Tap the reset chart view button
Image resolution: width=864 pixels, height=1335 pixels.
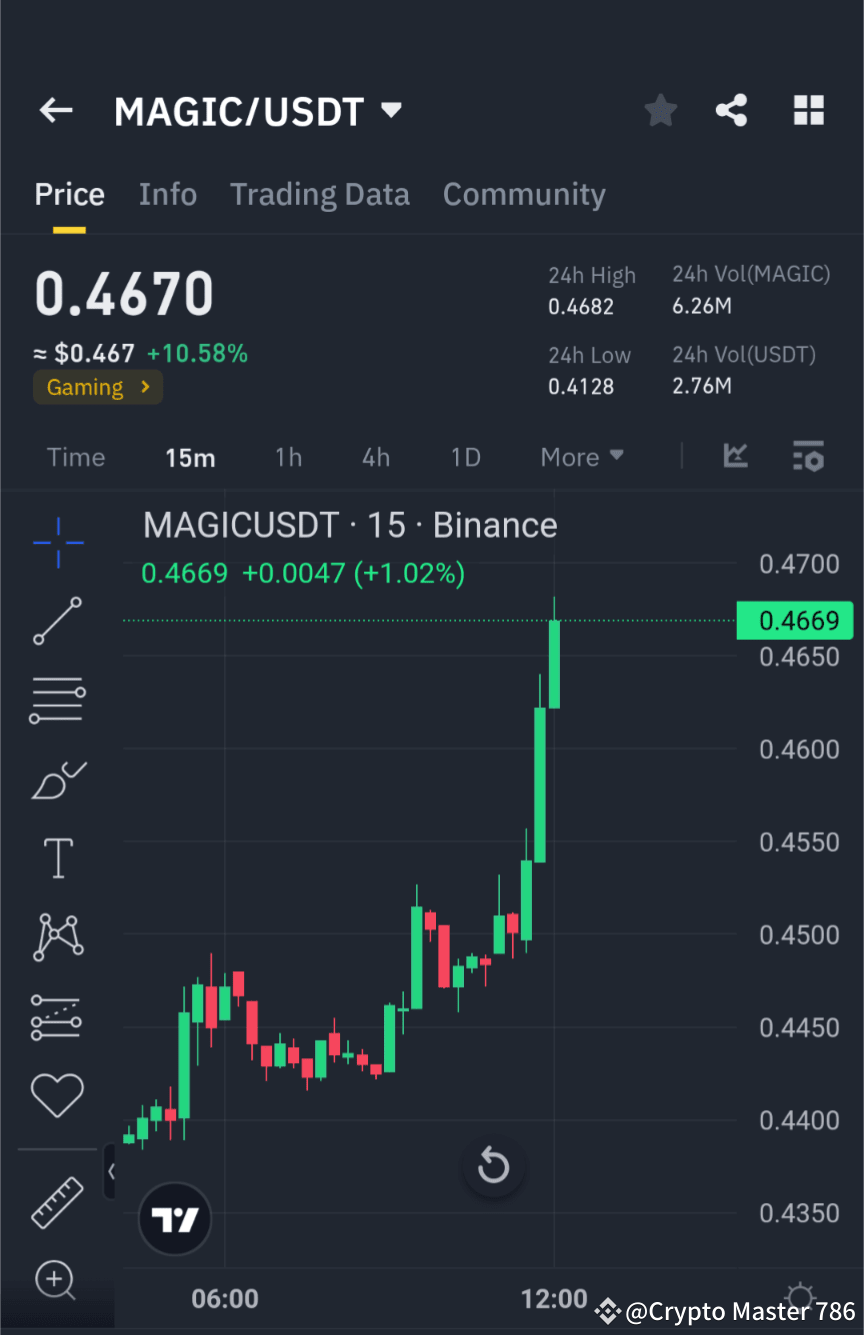(493, 1166)
